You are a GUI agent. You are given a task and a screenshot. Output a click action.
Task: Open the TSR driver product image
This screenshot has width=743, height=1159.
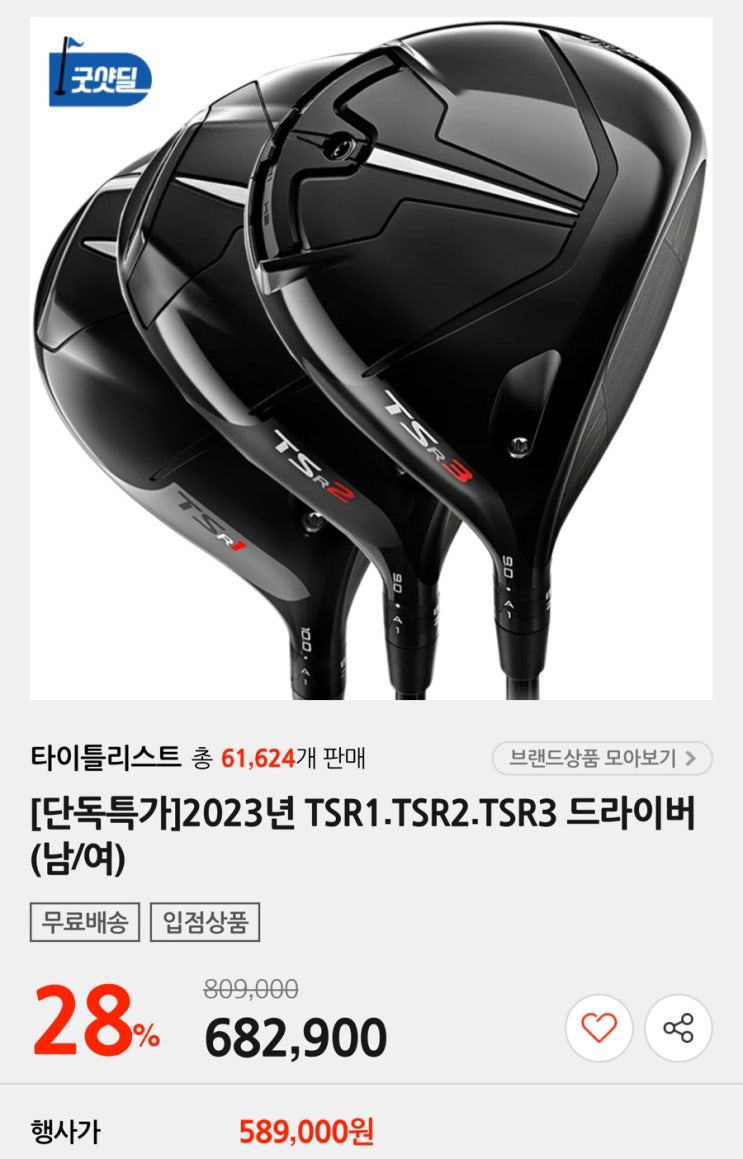point(371,358)
